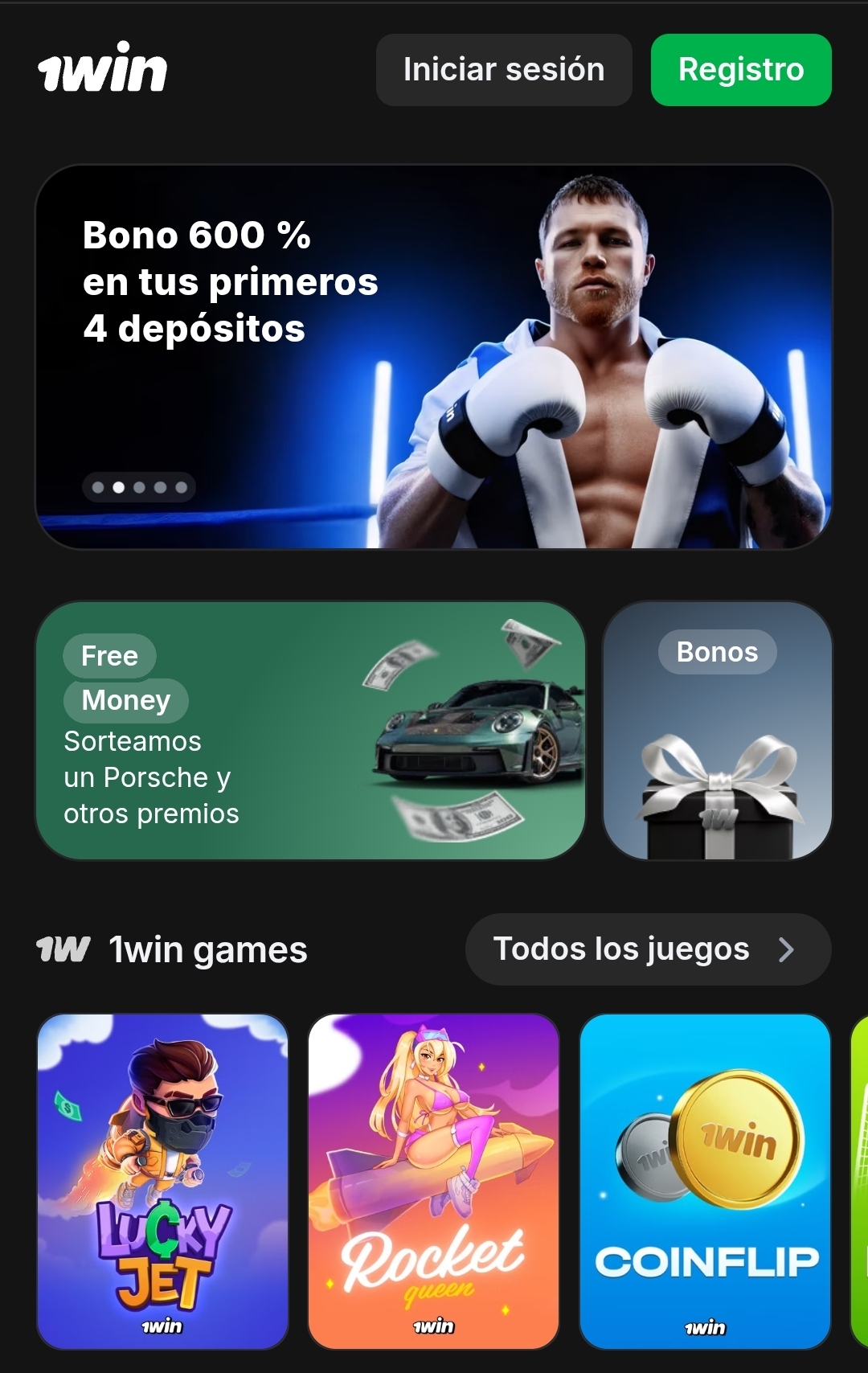
Task: Launch the Coinflip game
Action: [x=705, y=1181]
